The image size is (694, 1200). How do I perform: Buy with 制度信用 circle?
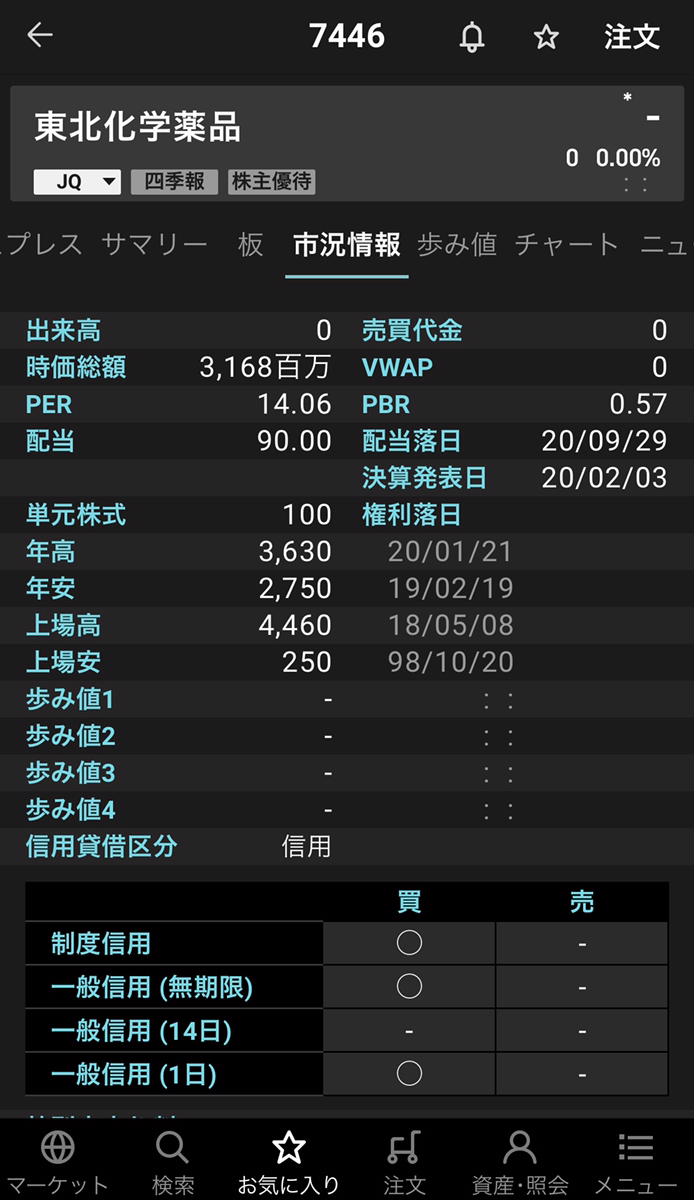click(x=409, y=943)
